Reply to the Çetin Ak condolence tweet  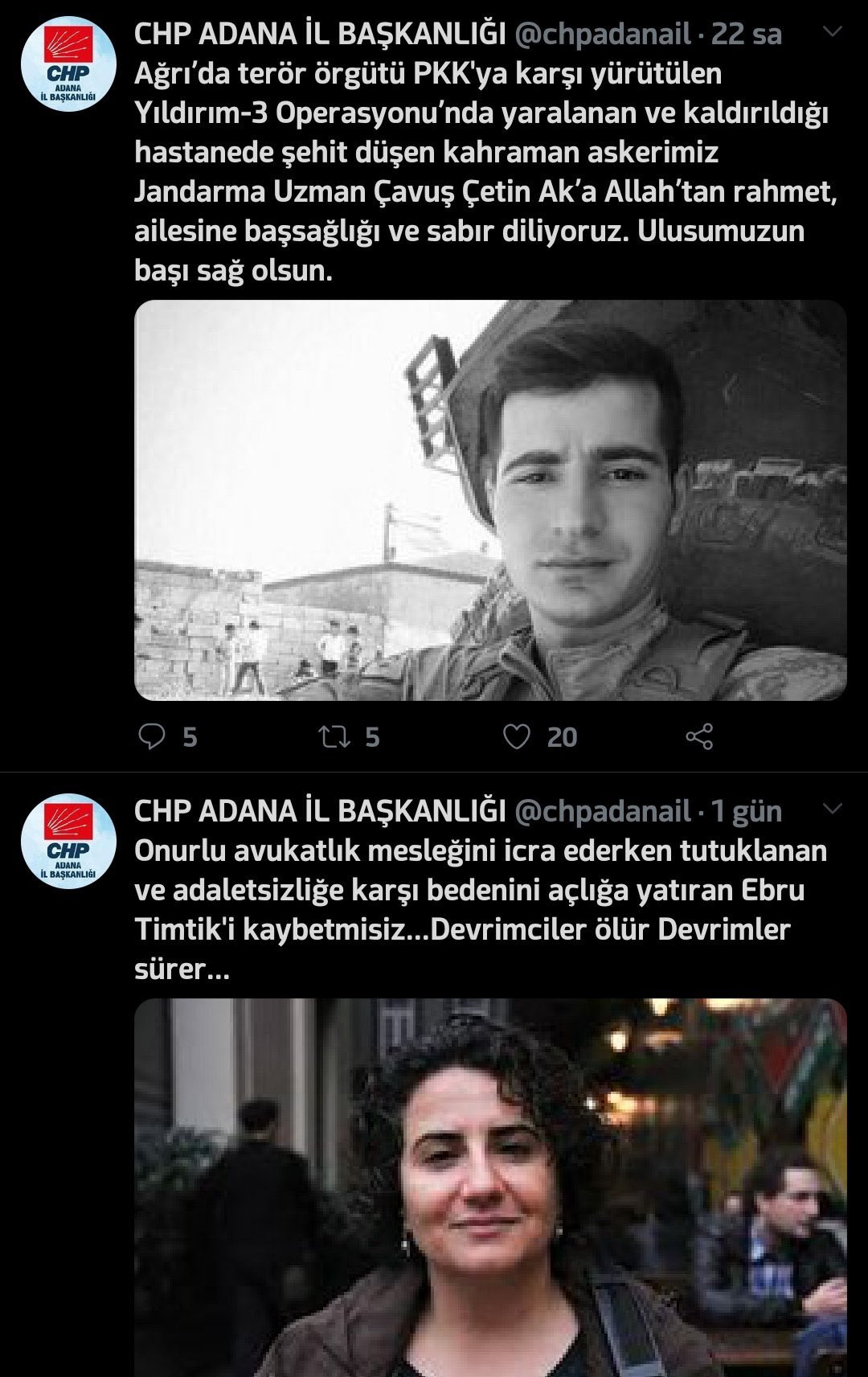point(152,736)
